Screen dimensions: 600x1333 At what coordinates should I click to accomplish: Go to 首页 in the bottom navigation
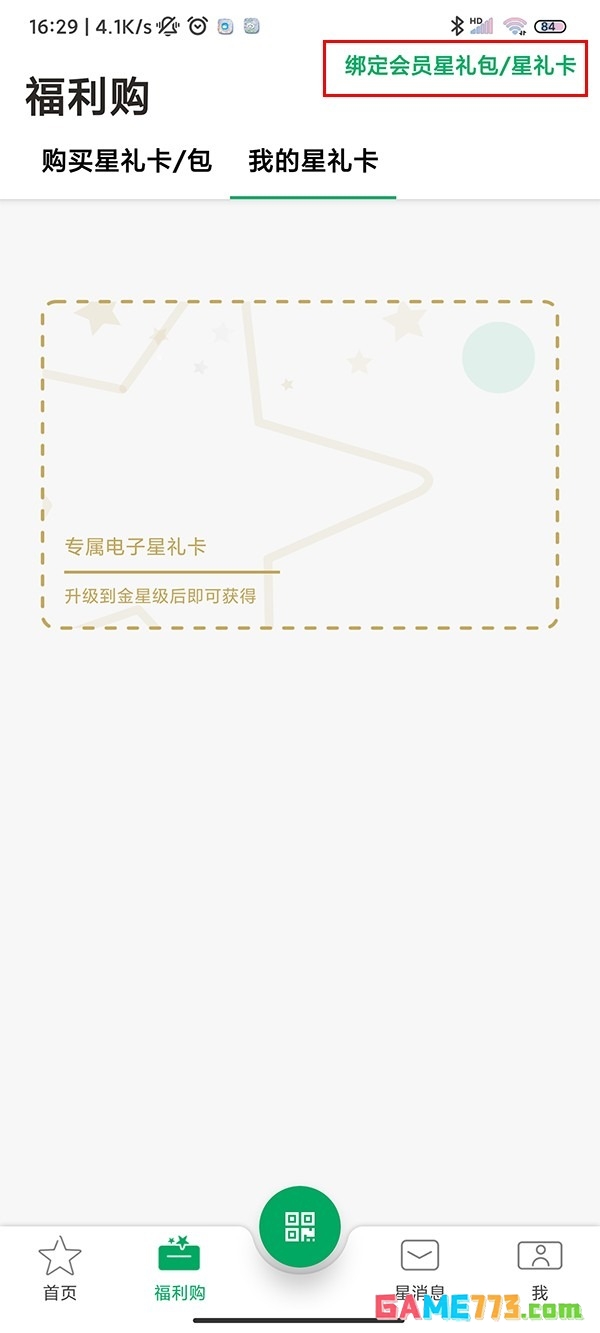coord(60,1268)
